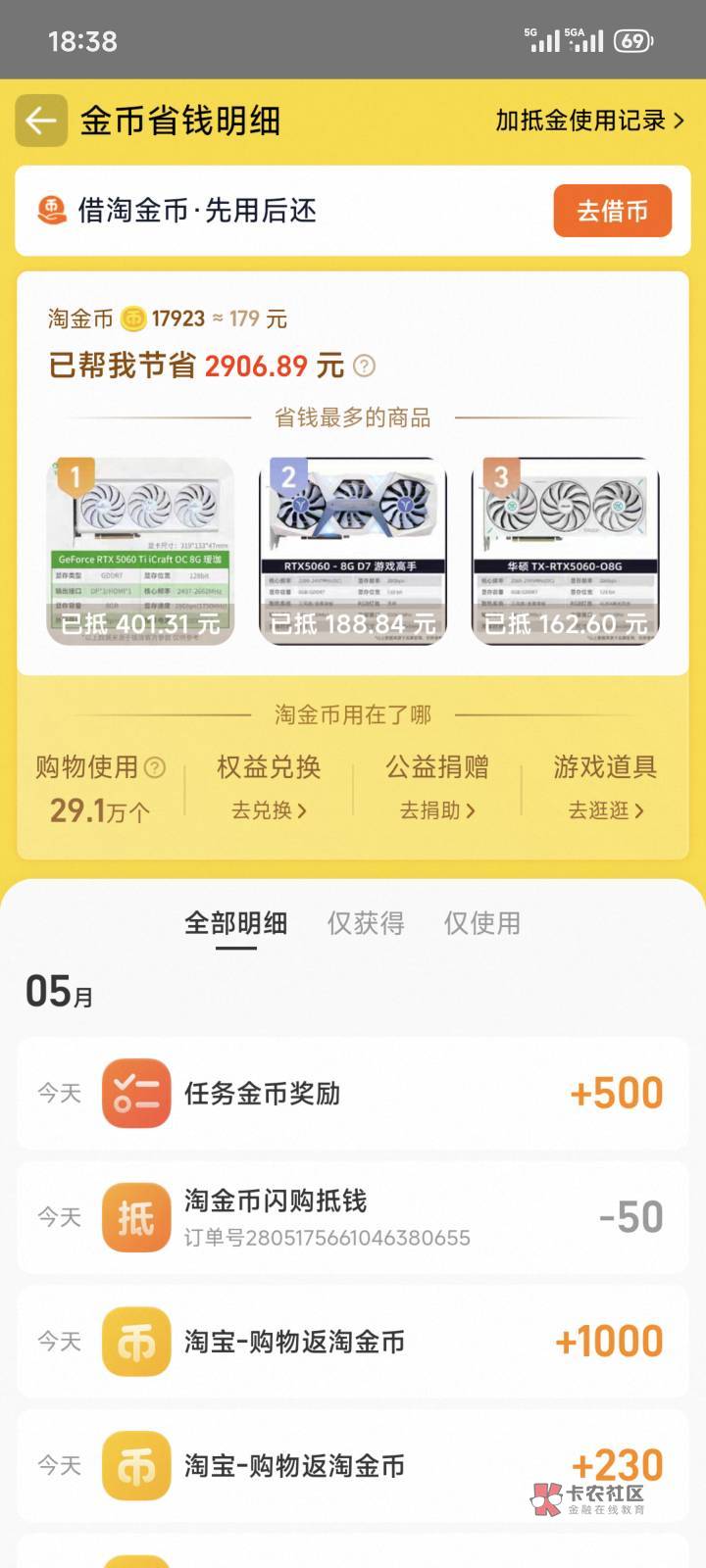Tap the info icon next to 购物使用
This screenshot has width=706, height=1568.
[x=155, y=767]
